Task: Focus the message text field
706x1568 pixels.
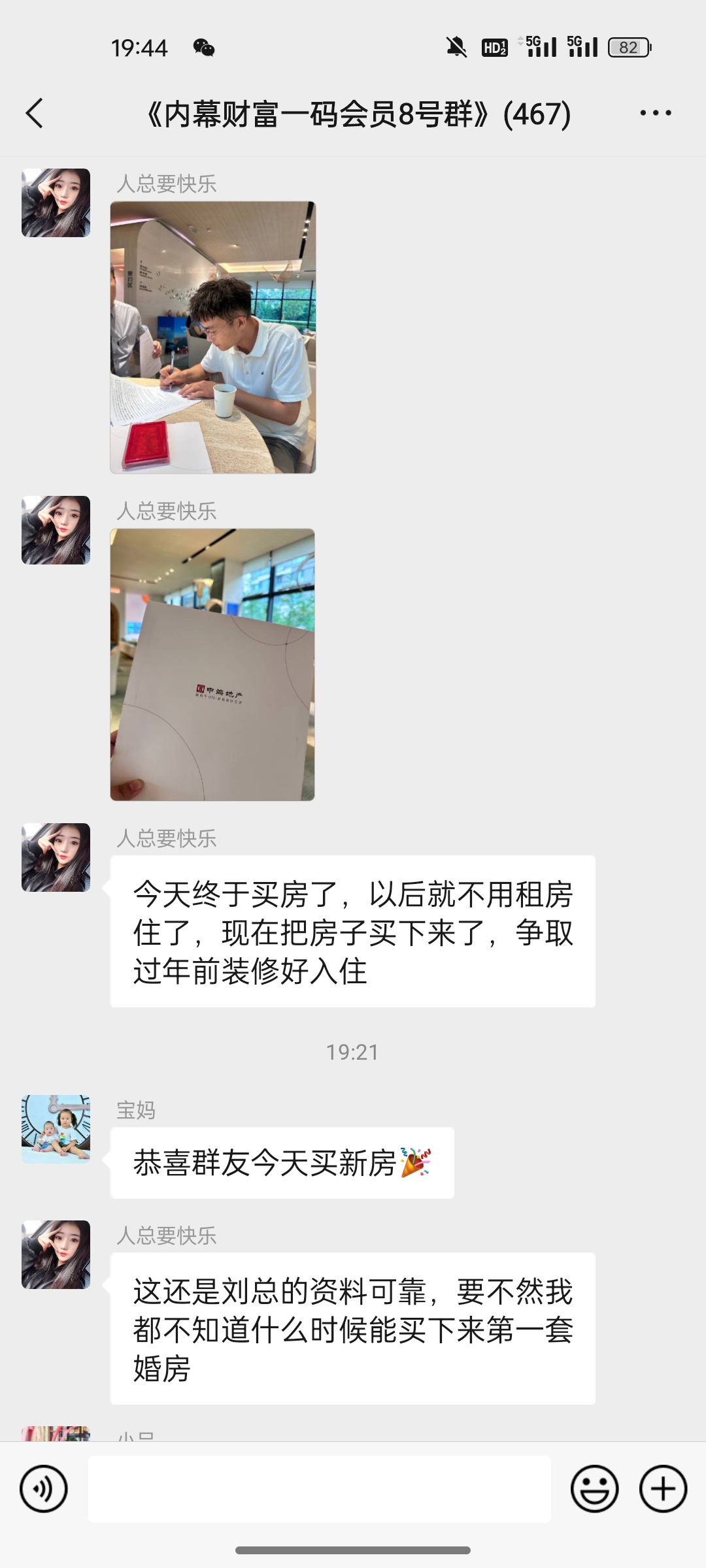Action: [319, 1489]
